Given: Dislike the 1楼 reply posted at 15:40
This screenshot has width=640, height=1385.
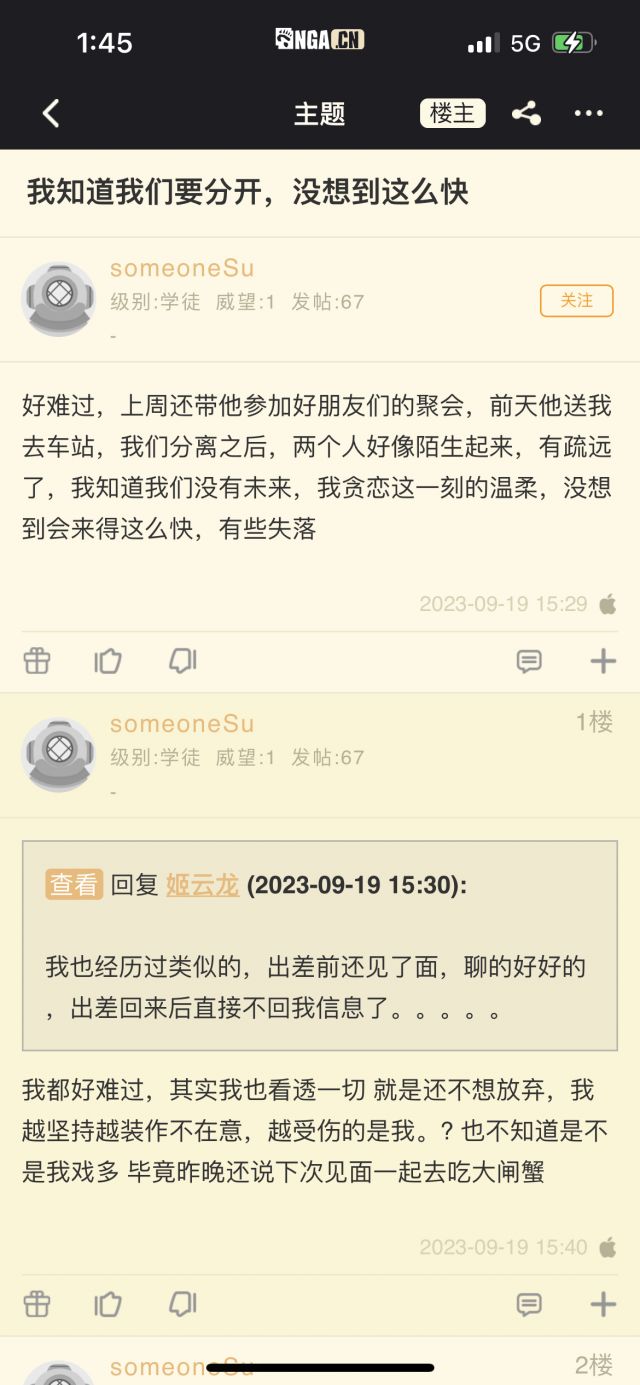Looking at the screenshot, I should point(182,1304).
